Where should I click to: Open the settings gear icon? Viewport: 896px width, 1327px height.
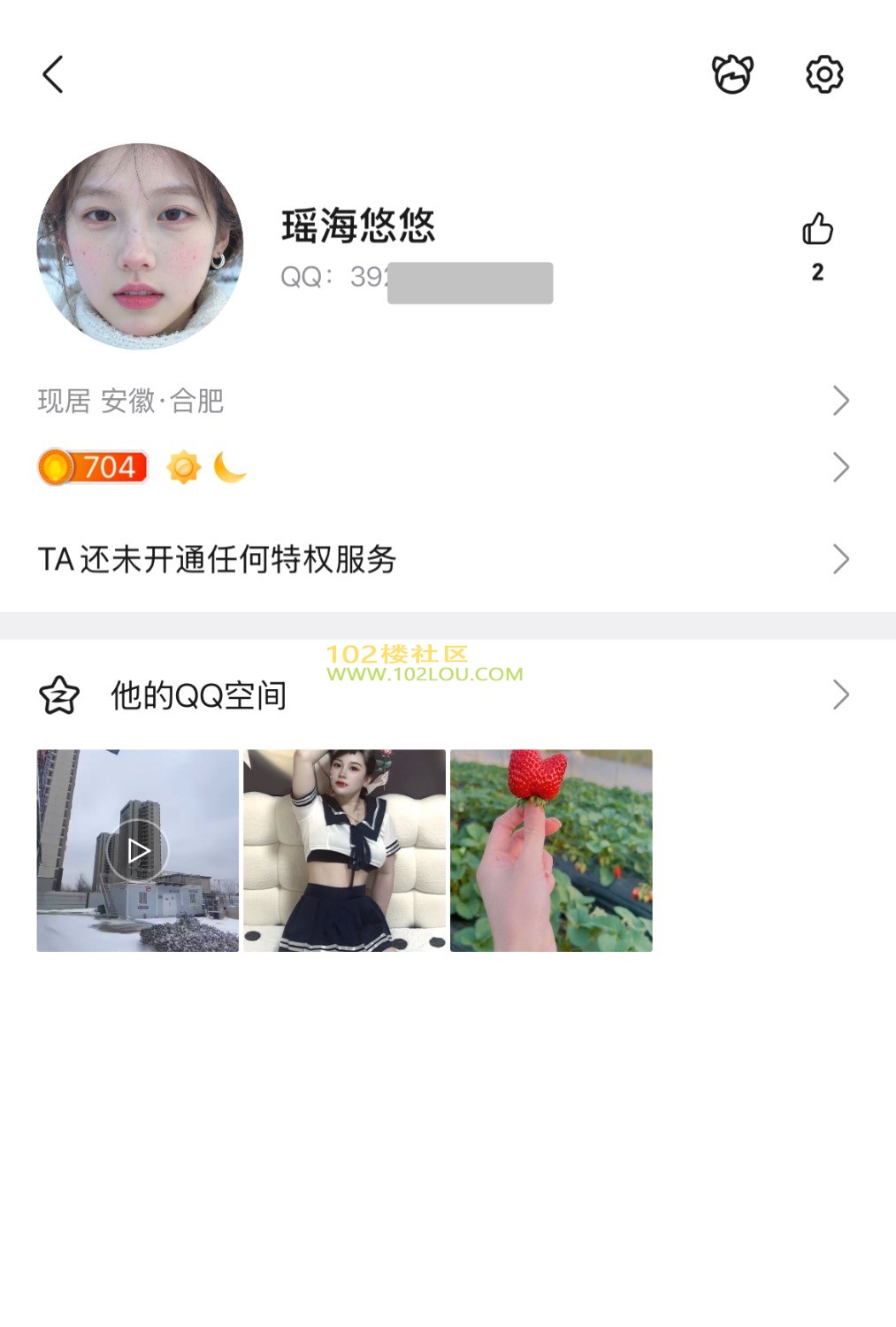[824, 74]
